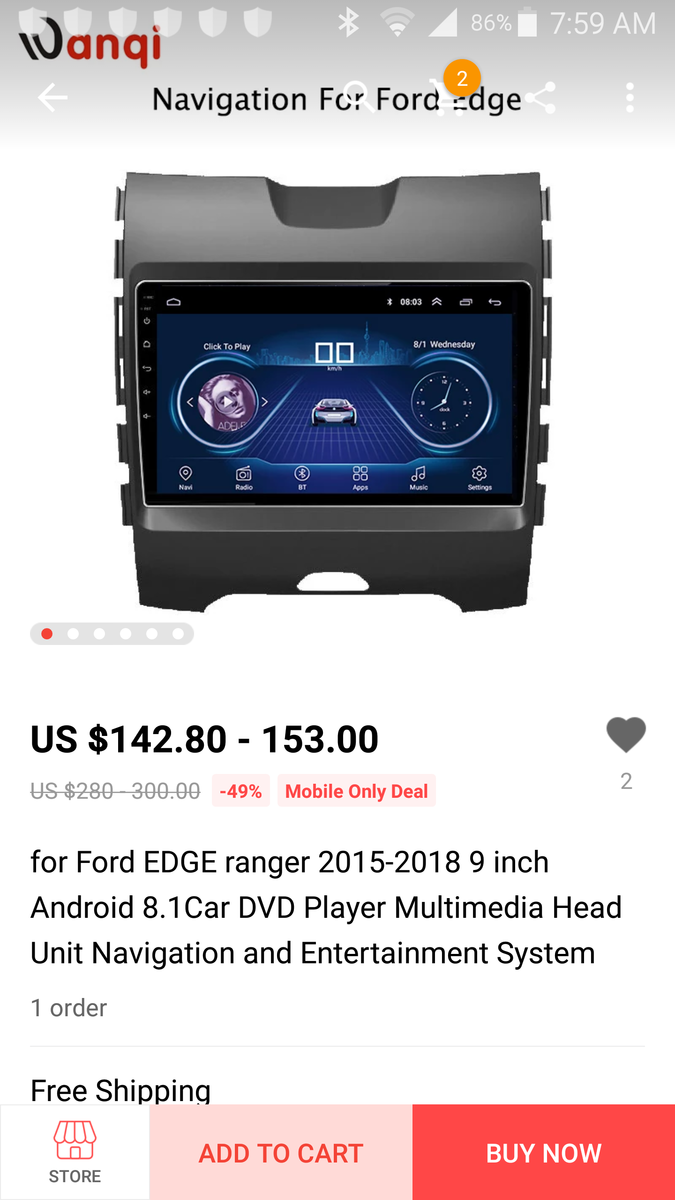The image size is (675, 1200).
Task: Share this product listing
Action: (539, 97)
